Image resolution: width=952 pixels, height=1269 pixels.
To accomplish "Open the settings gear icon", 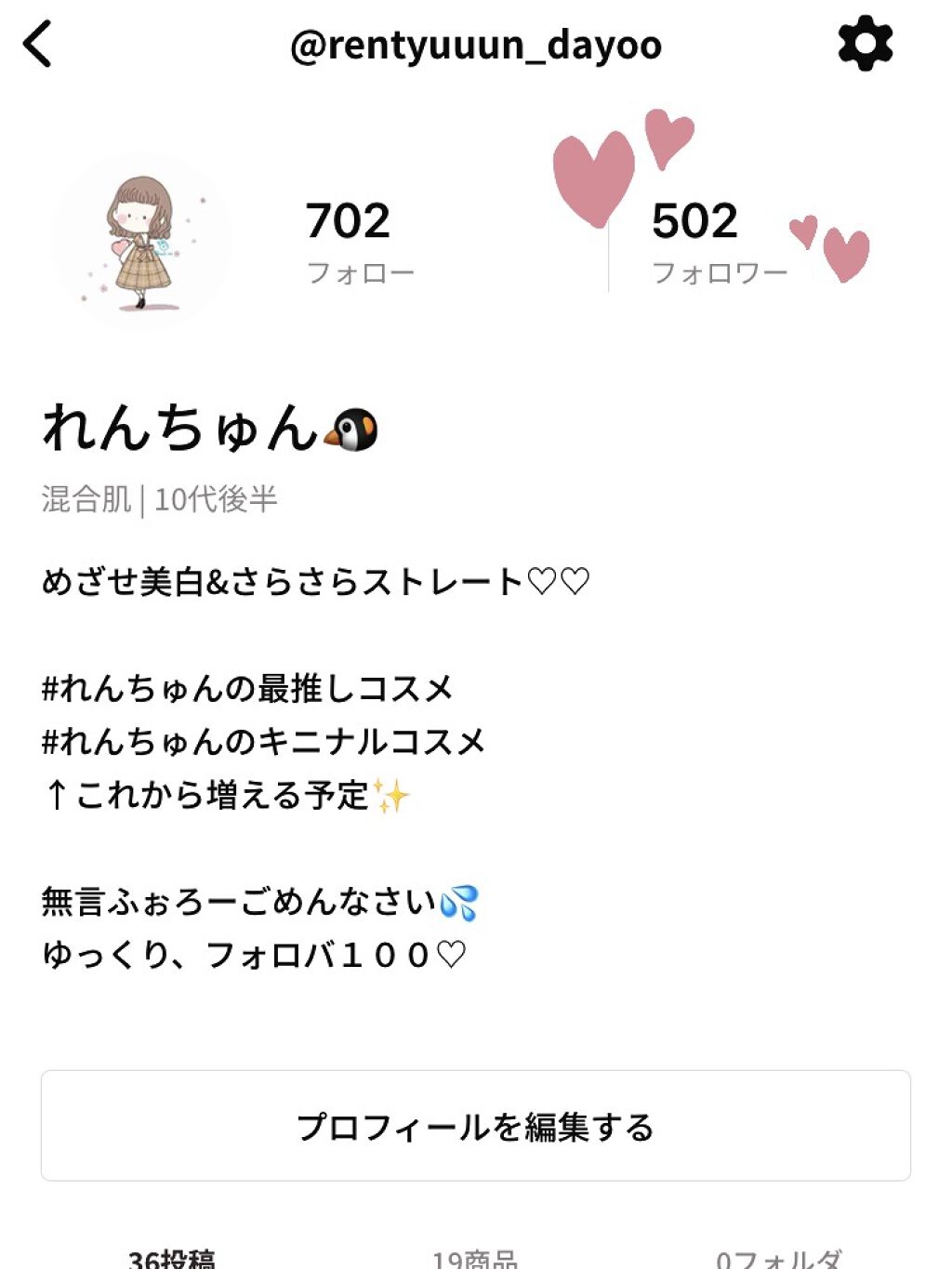I will pyautogui.click(x=865, y=42).
